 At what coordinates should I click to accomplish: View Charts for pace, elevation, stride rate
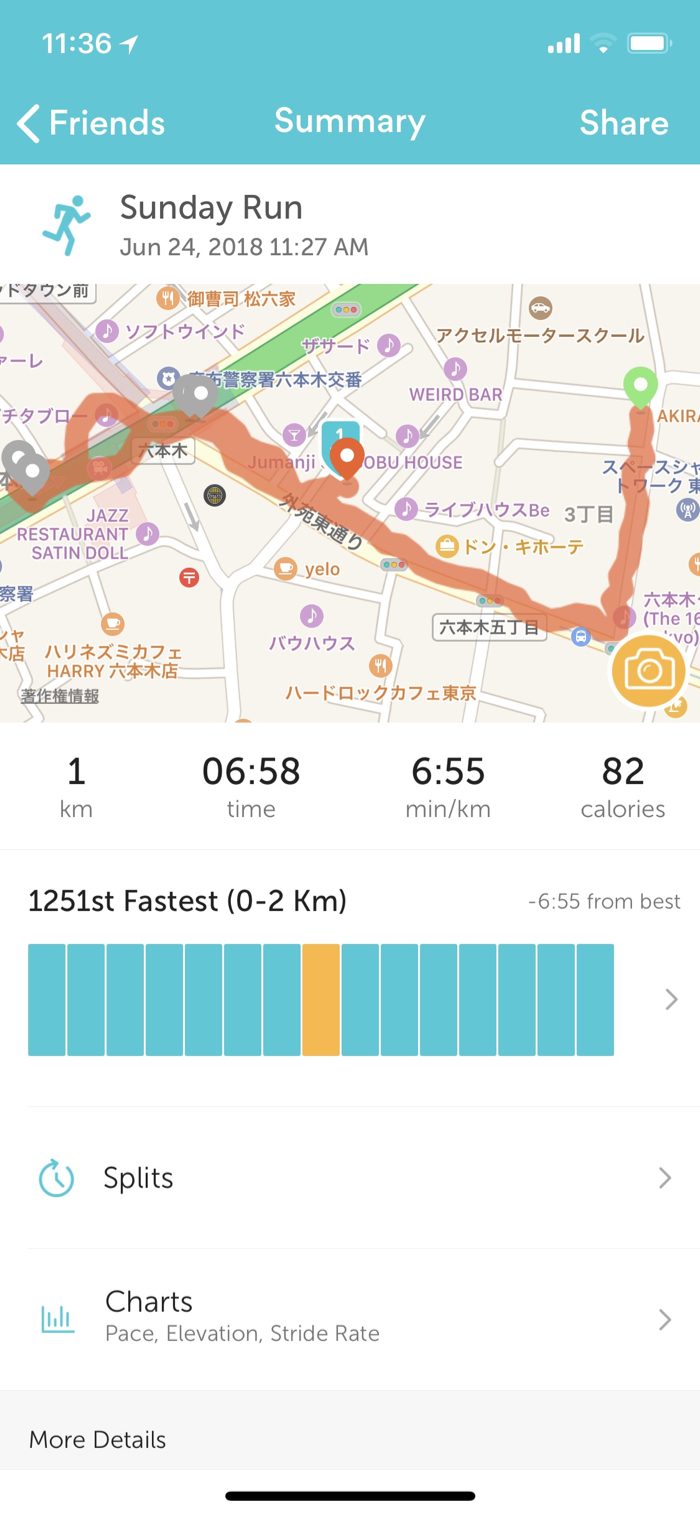click(350, 1315)
